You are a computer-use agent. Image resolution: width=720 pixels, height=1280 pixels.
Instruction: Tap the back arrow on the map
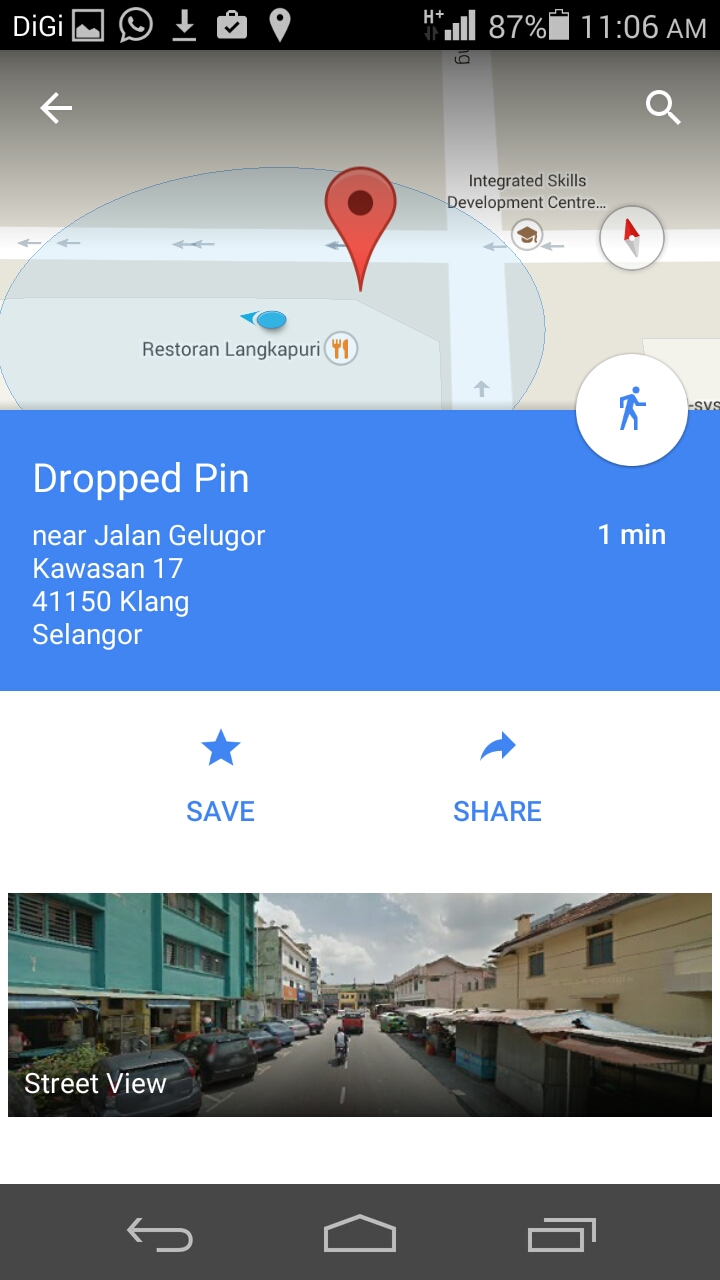point(56,108)
